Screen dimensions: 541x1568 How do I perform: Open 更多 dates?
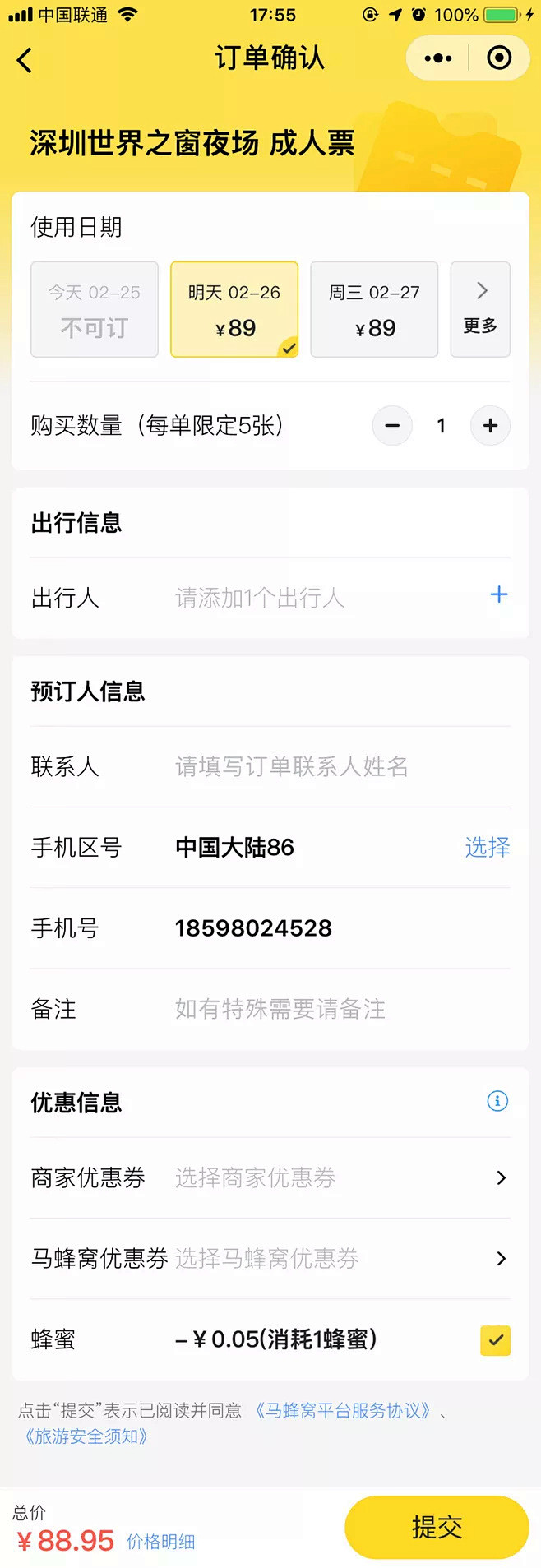pos(481,310)
